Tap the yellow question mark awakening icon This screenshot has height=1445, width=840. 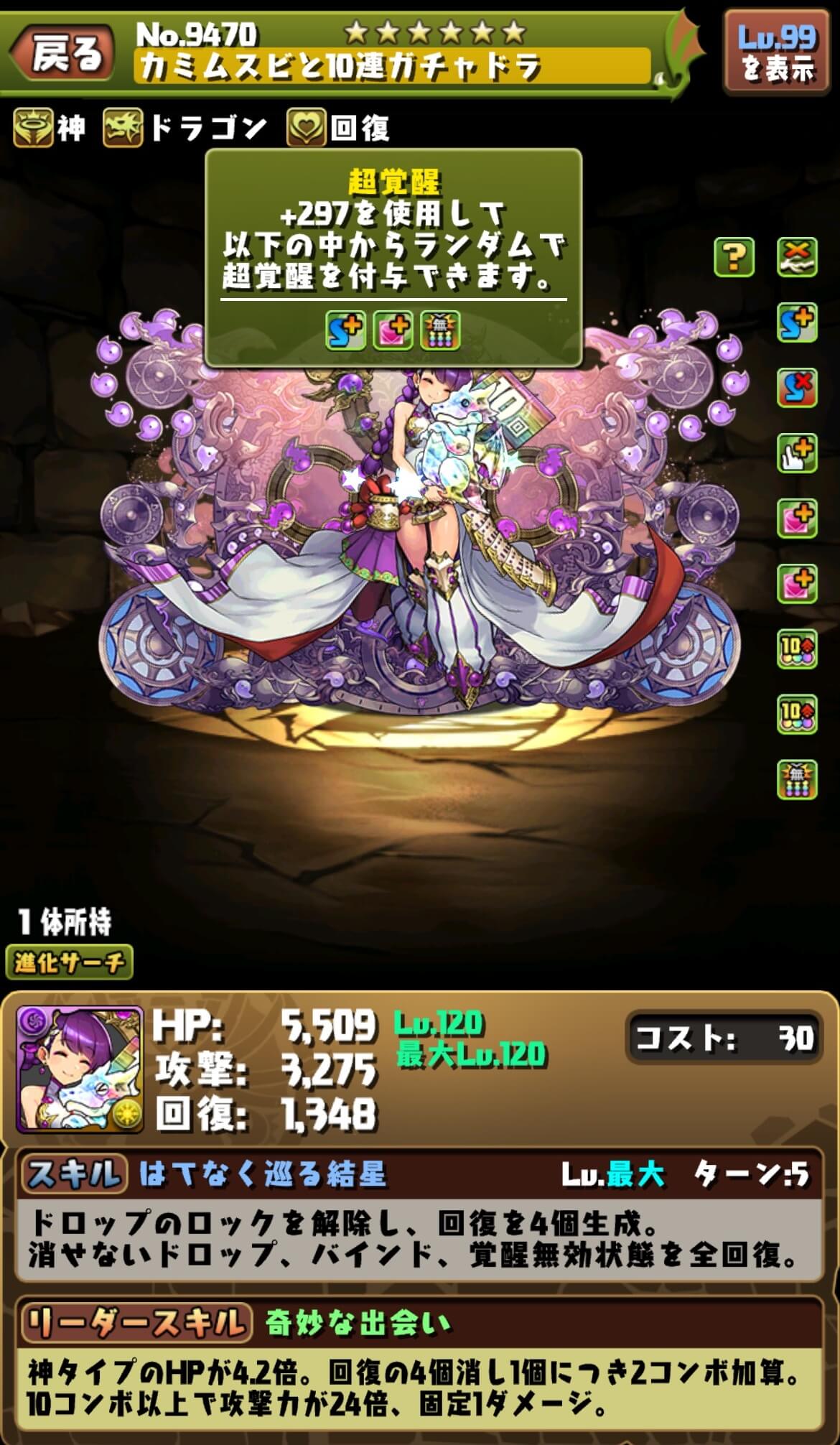pyautogui.click(x=734, y=256)
